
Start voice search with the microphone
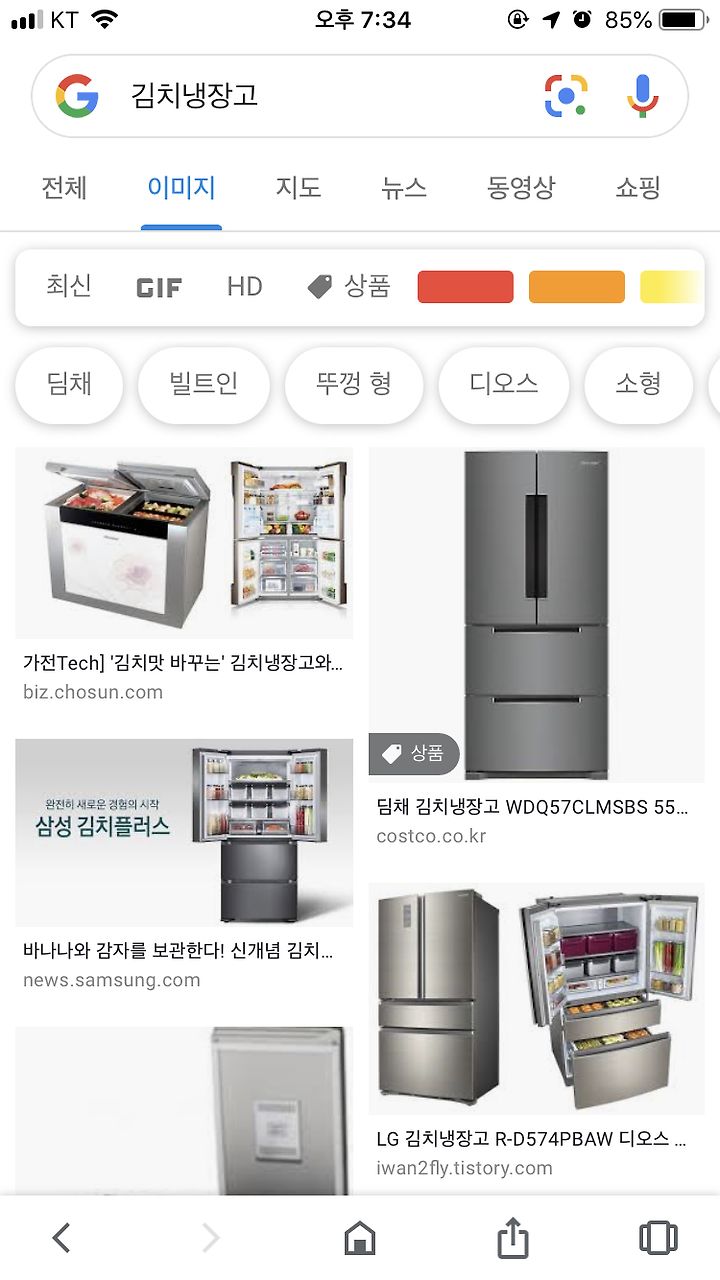[643, 96]
